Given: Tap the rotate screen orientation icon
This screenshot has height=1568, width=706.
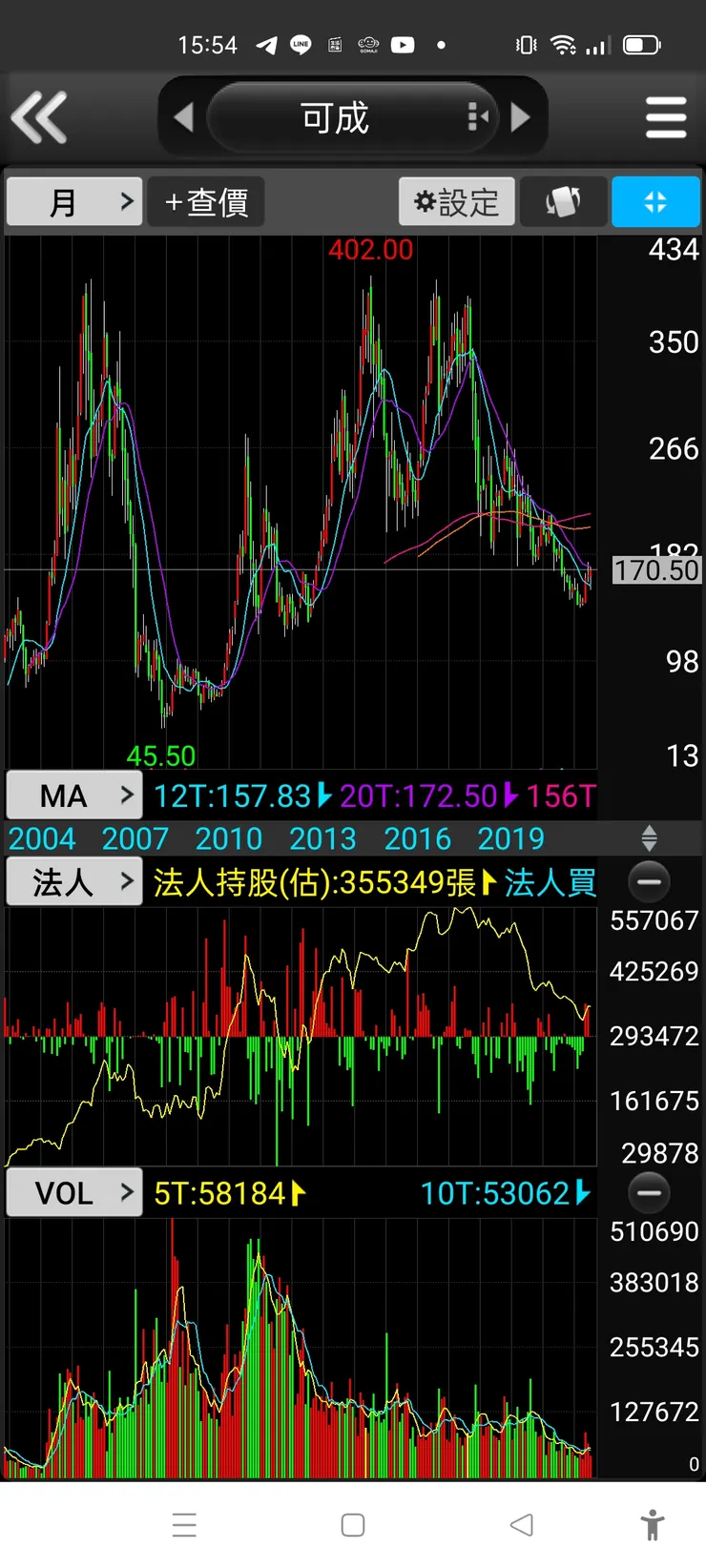Looking at the screenshot, I should pos(563,201).
